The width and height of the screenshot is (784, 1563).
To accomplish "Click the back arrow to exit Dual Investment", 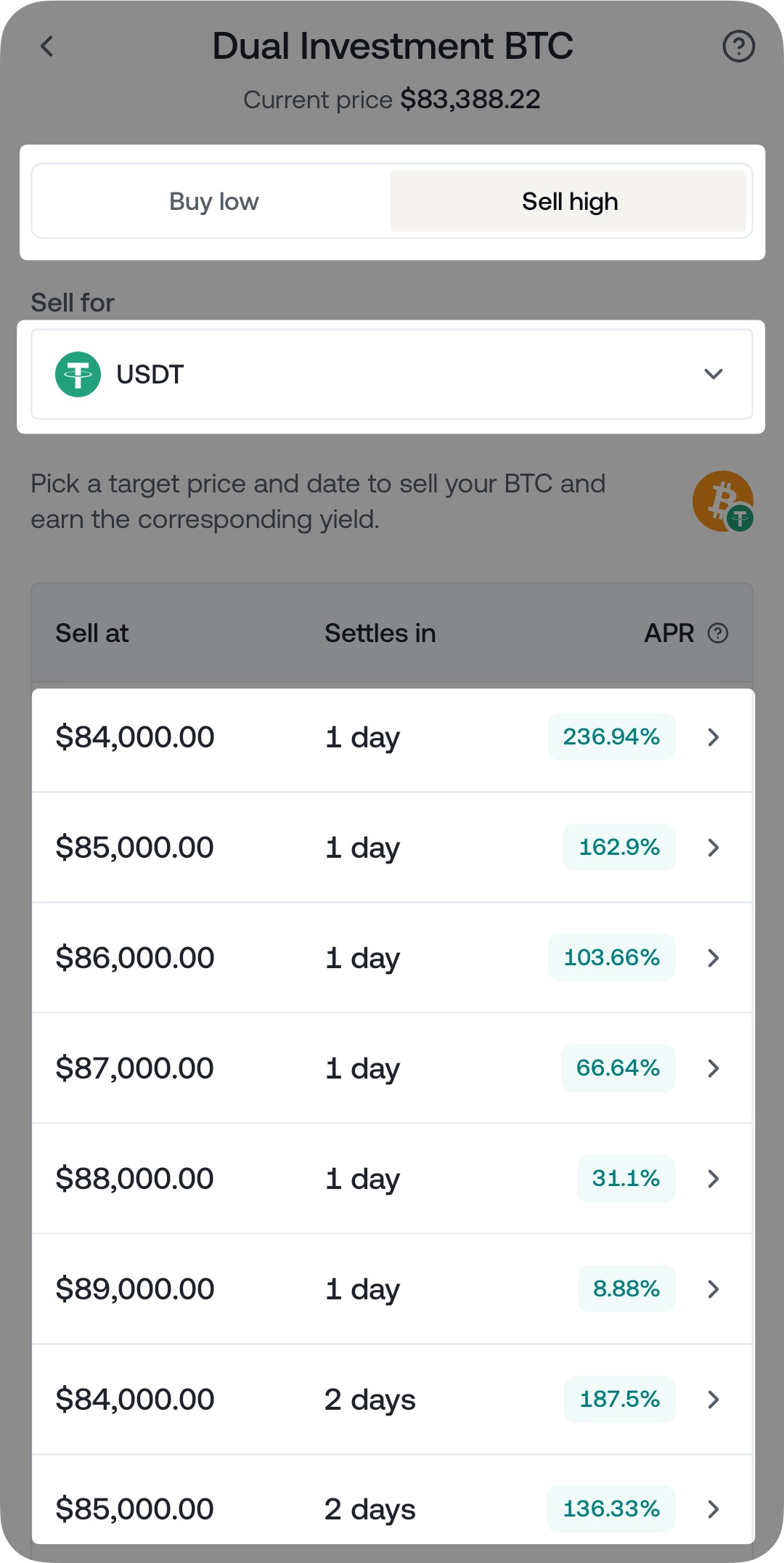I will 46,46.
